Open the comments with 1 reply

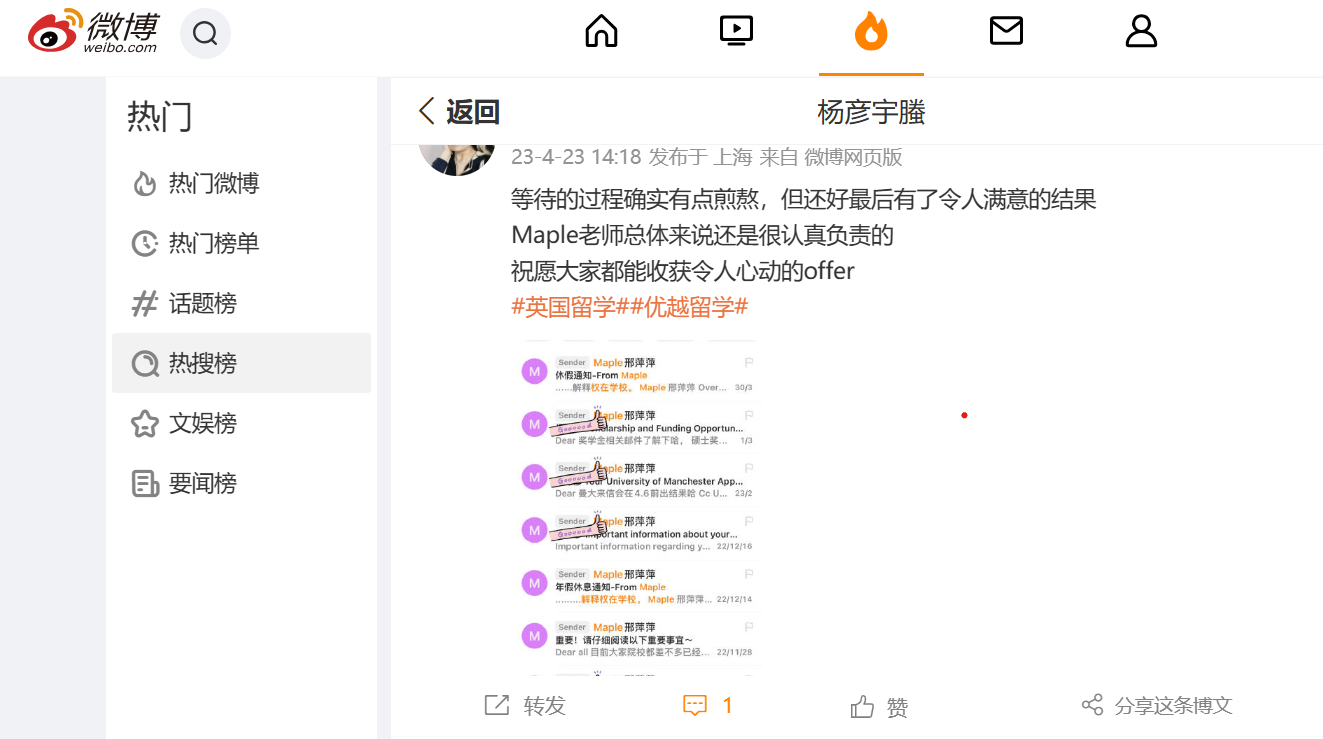(708, 706)
